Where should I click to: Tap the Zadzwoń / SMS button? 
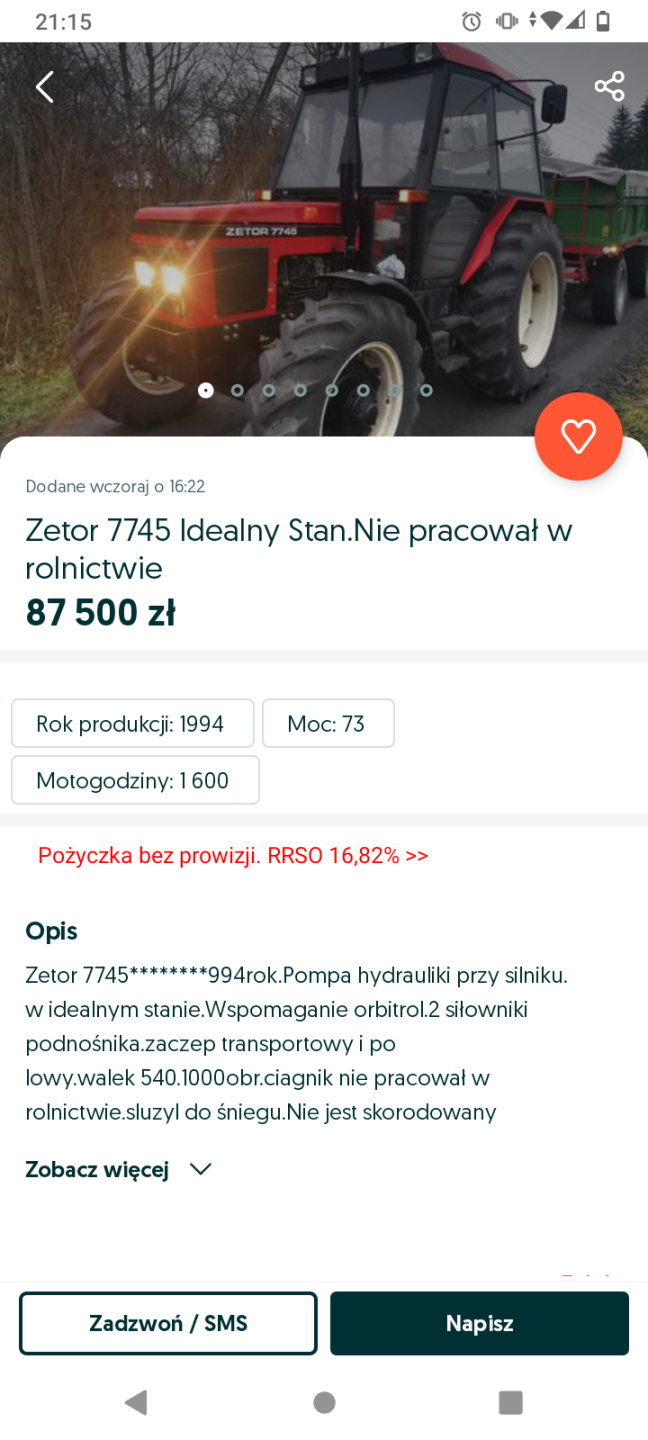point(168,1323)
